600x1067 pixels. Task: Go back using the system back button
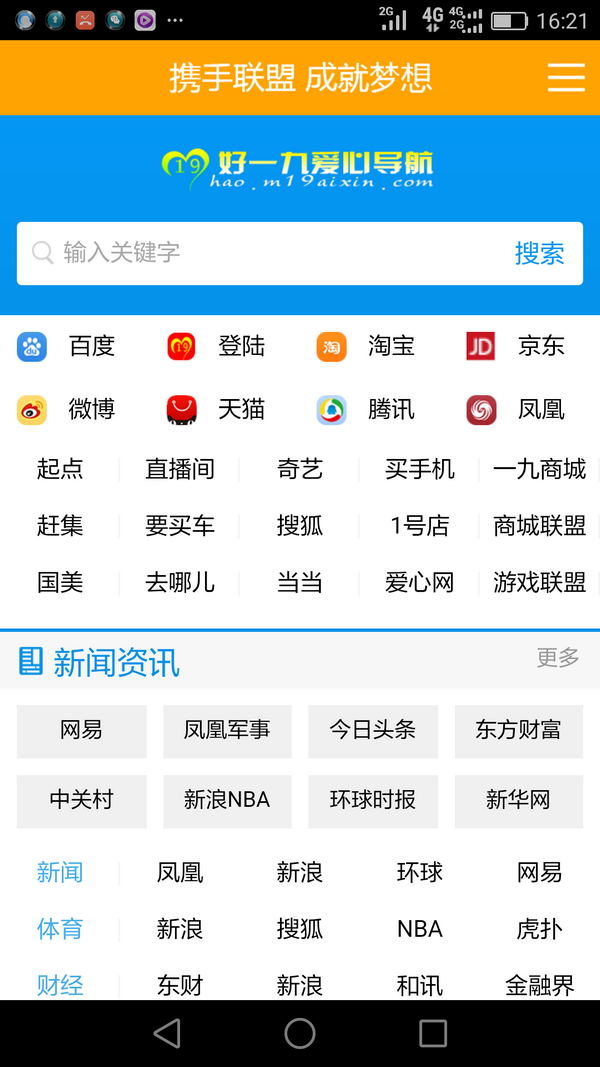[167, 1033]
